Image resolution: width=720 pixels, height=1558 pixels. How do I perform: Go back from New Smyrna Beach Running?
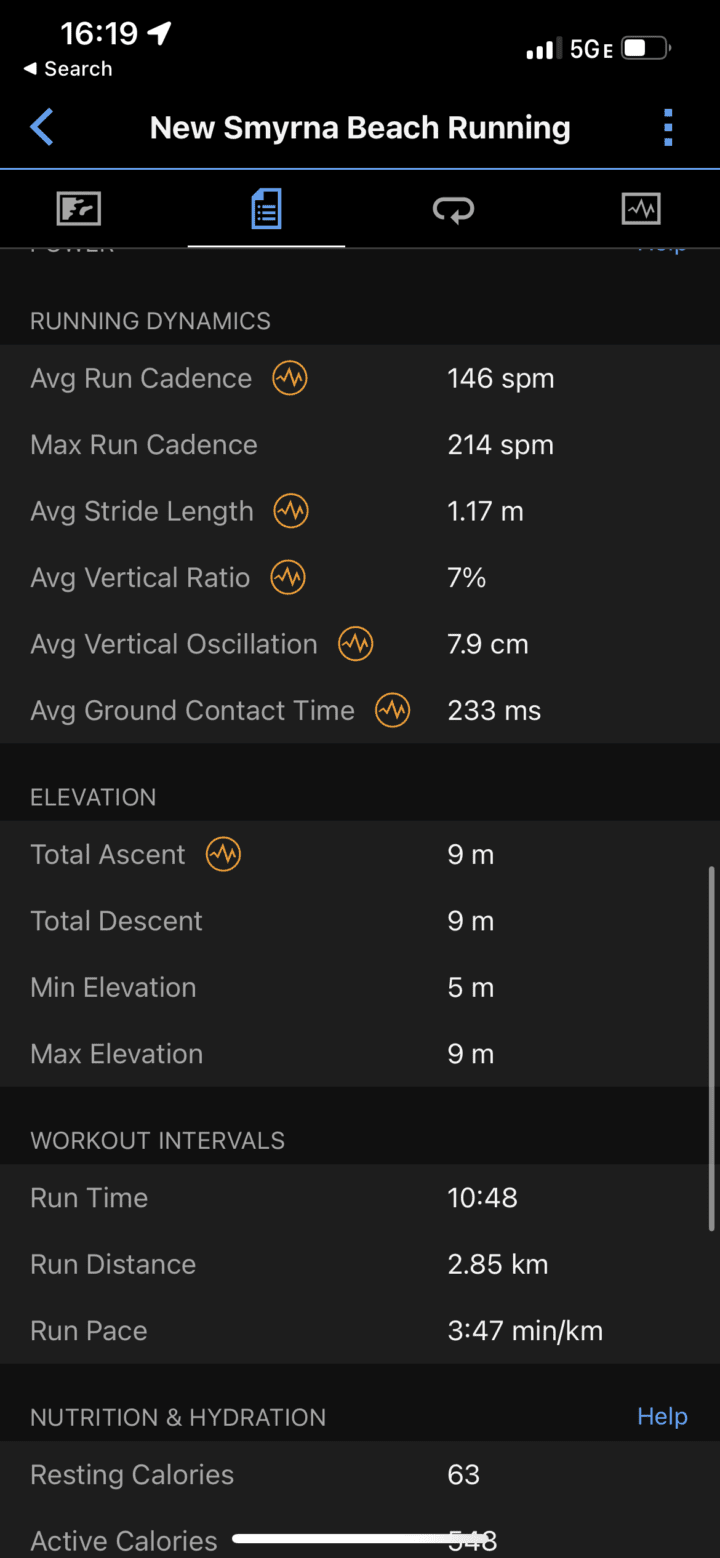click(x=42, y=128)
